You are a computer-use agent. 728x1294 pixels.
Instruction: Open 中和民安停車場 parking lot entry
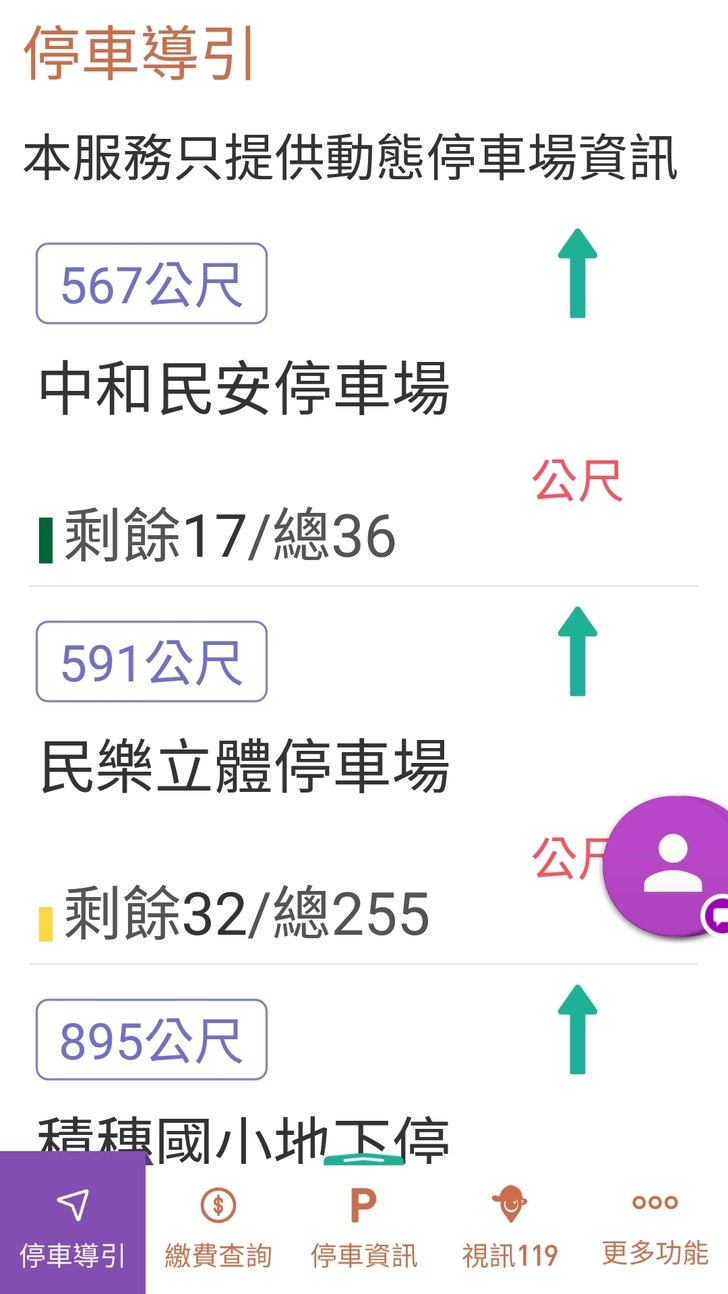pyautogui.click(x=245, y=389)
